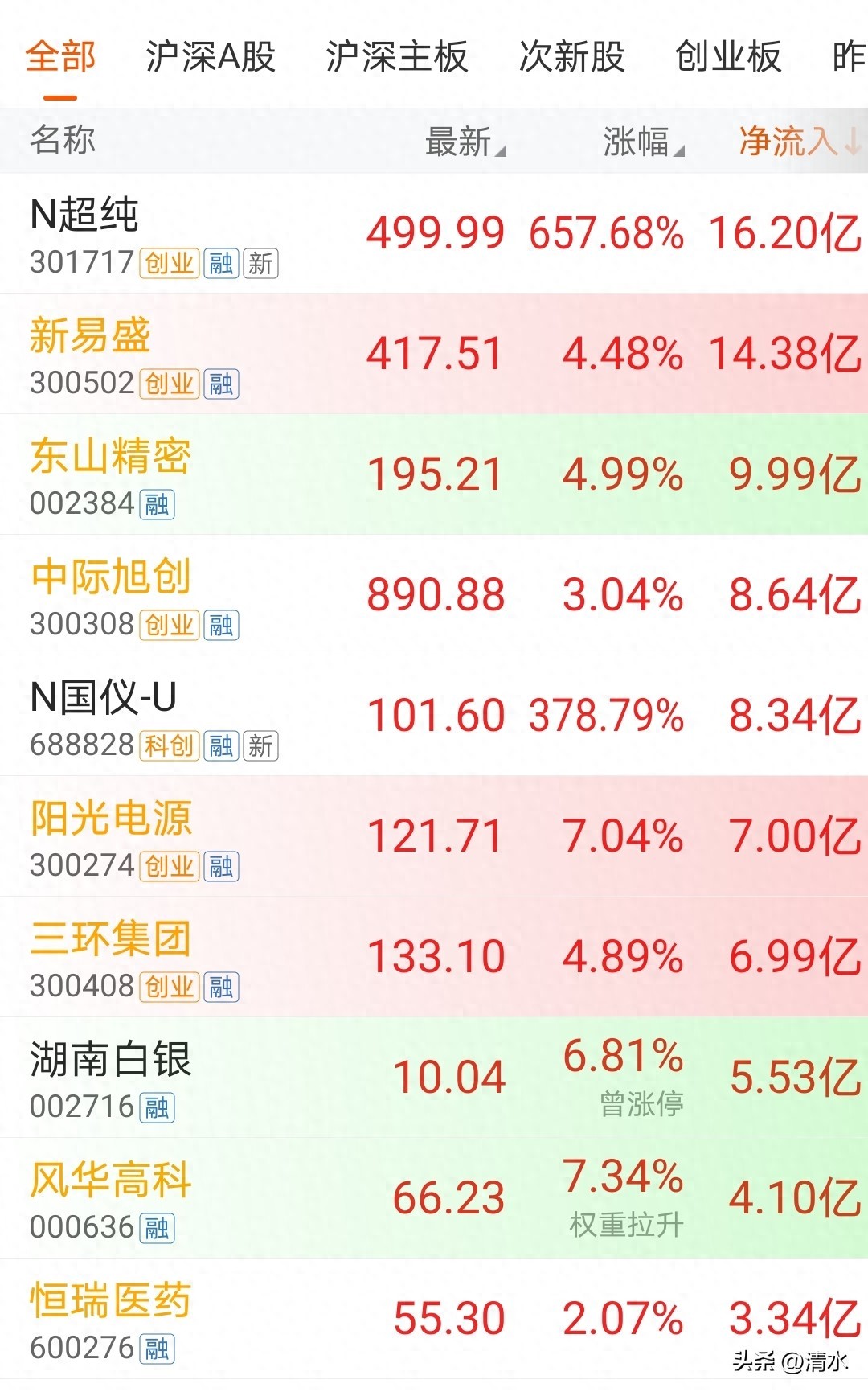
Task: Open the N超纯 stock row
Action: tap(434, 233)
